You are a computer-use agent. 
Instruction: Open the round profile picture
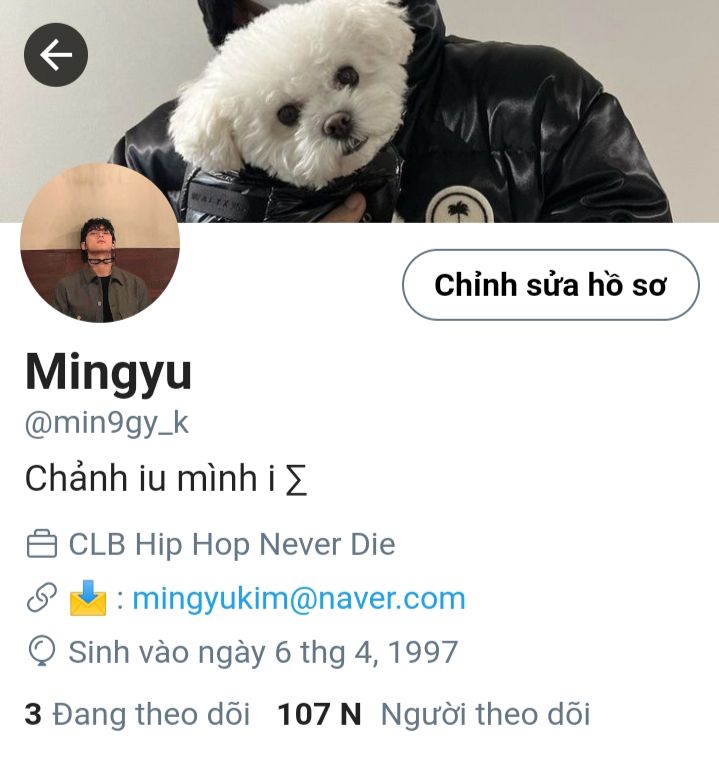coord(100,243)
